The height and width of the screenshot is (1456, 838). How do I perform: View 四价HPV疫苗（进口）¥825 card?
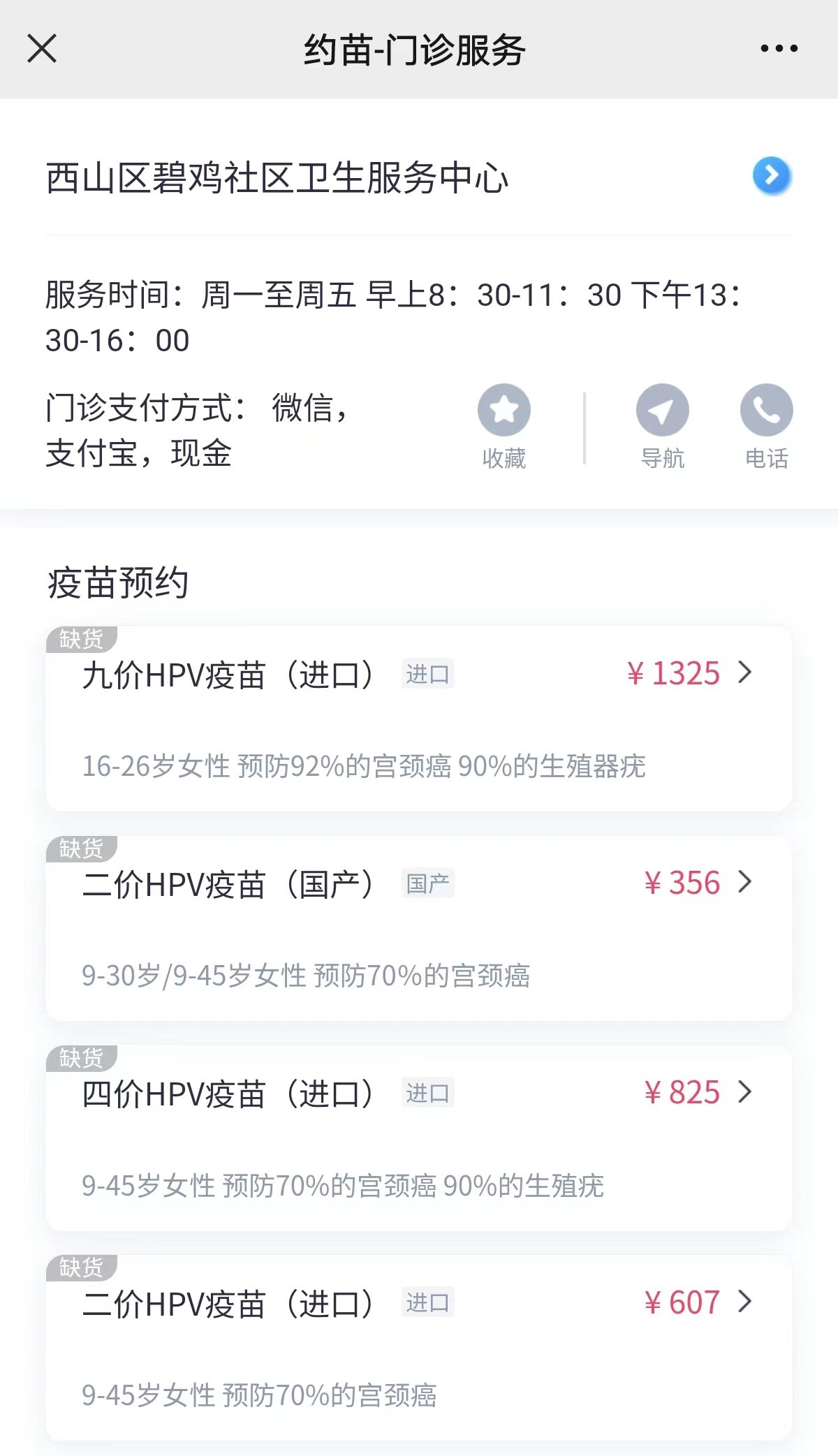[419, 1137]
